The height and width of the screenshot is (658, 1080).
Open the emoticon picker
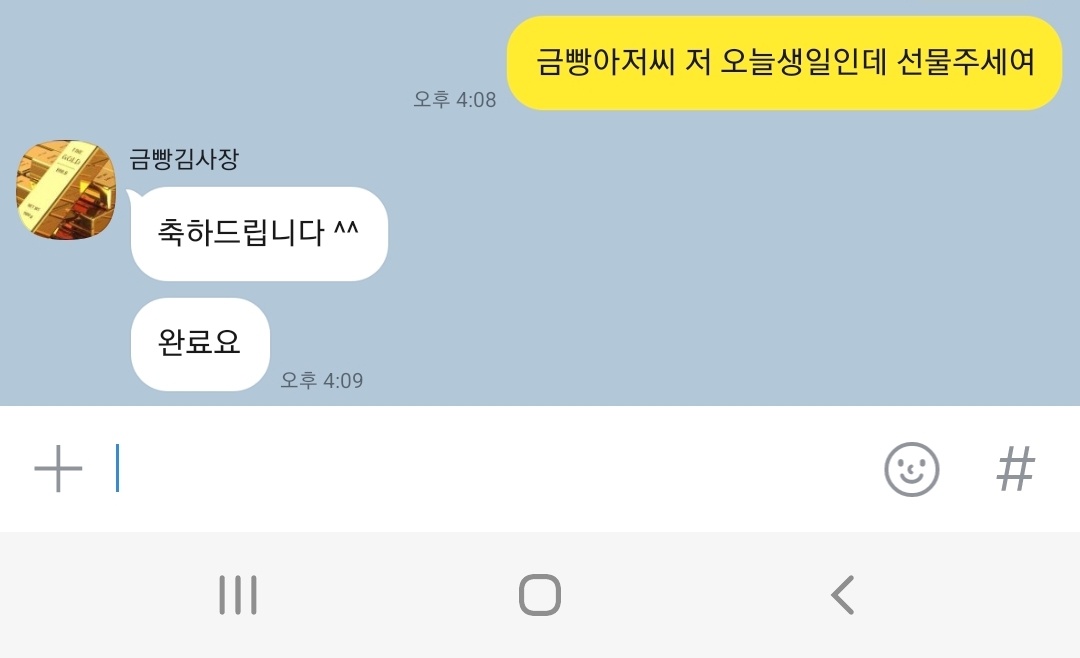[911, 468]
